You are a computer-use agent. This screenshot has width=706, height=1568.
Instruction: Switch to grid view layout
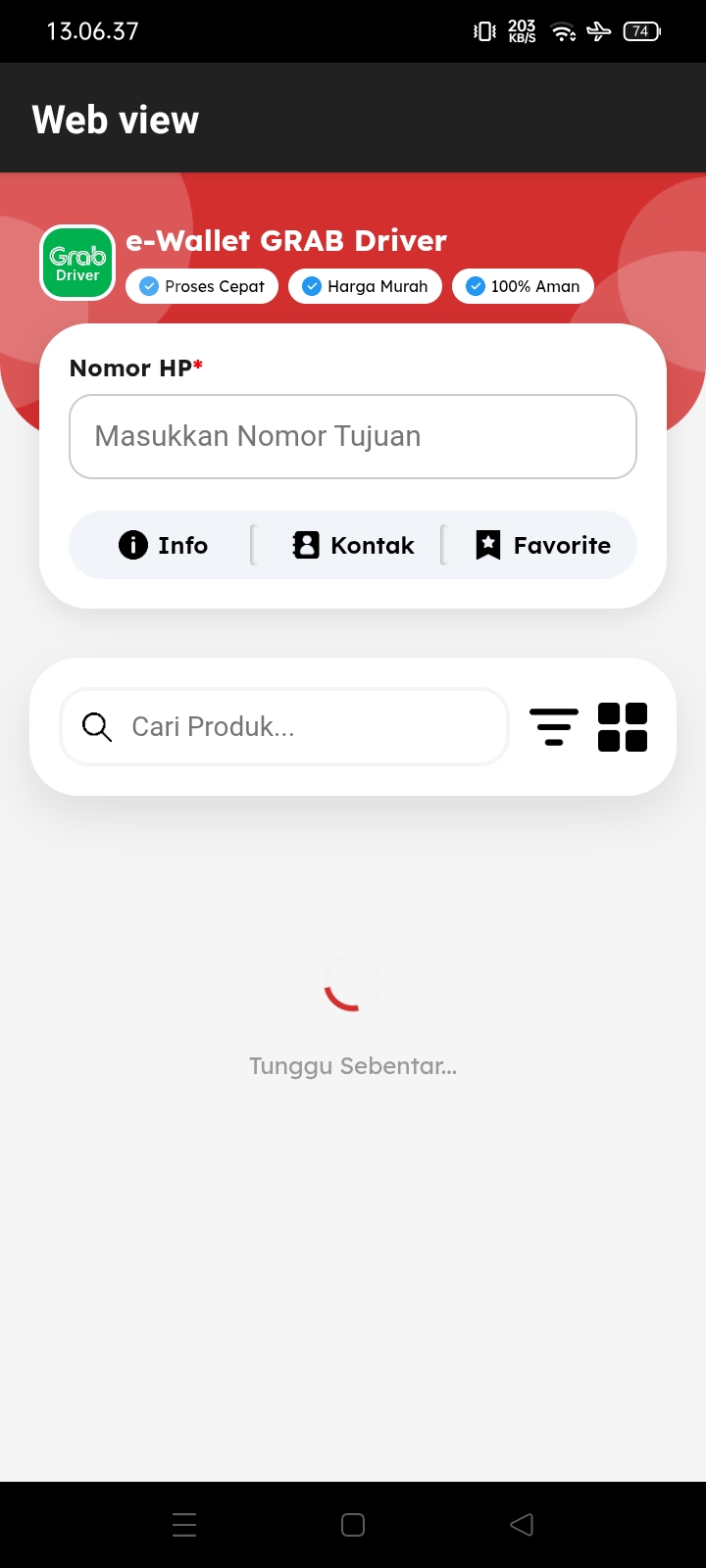pyautogui.click(x=623, y=727)
